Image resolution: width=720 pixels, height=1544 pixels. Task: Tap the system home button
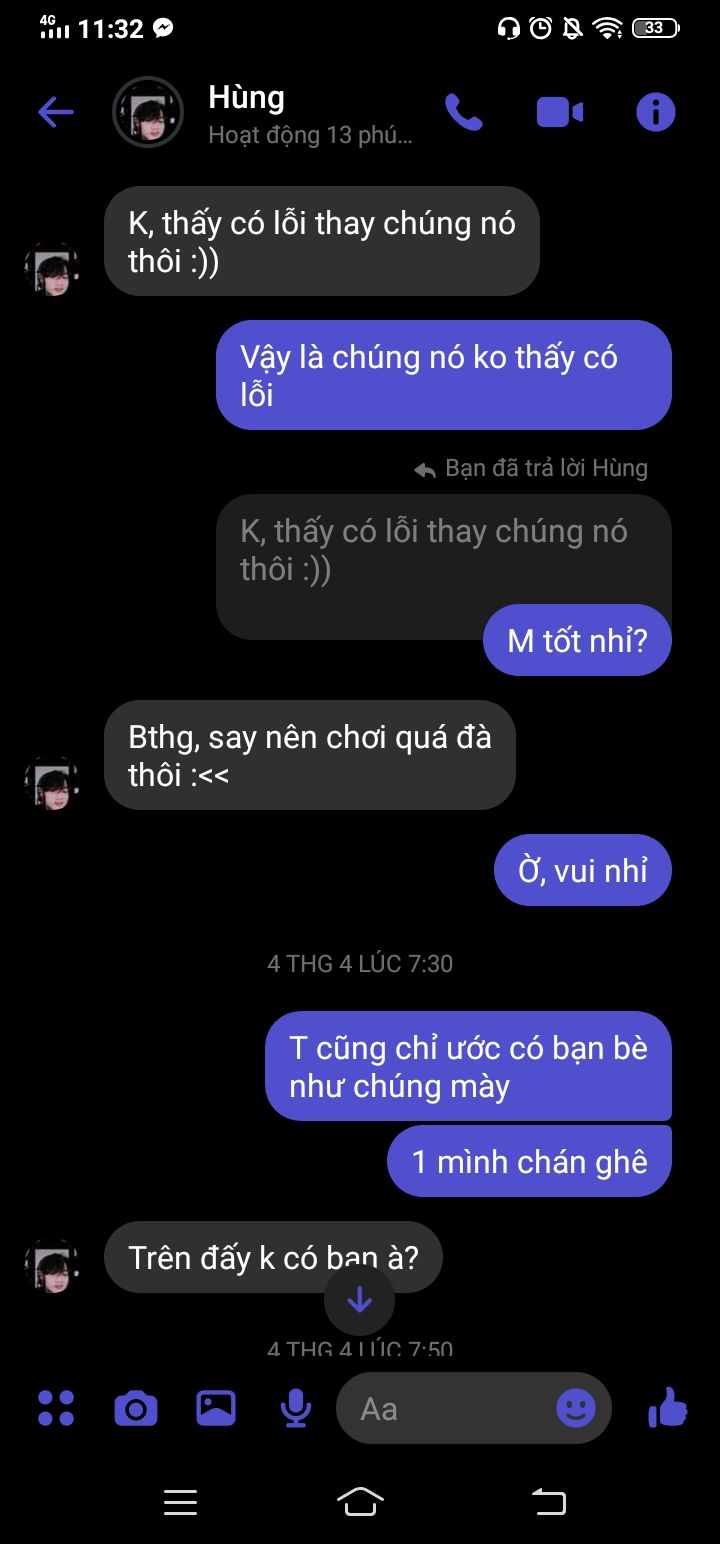pyautogui.click(x=360, y=1501)
